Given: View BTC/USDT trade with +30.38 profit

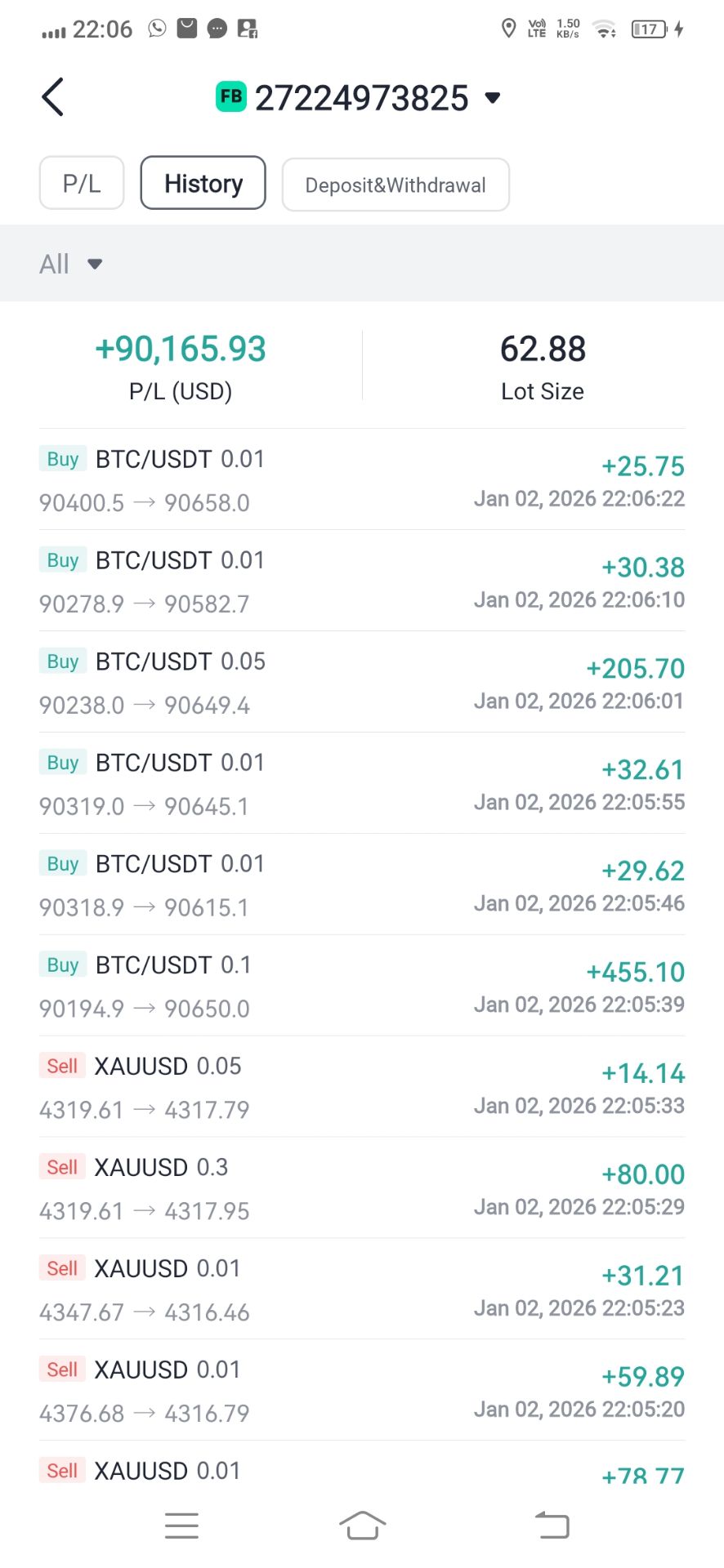Looking at the screenshot, I should pyautogui.click(x=361, y=581).
